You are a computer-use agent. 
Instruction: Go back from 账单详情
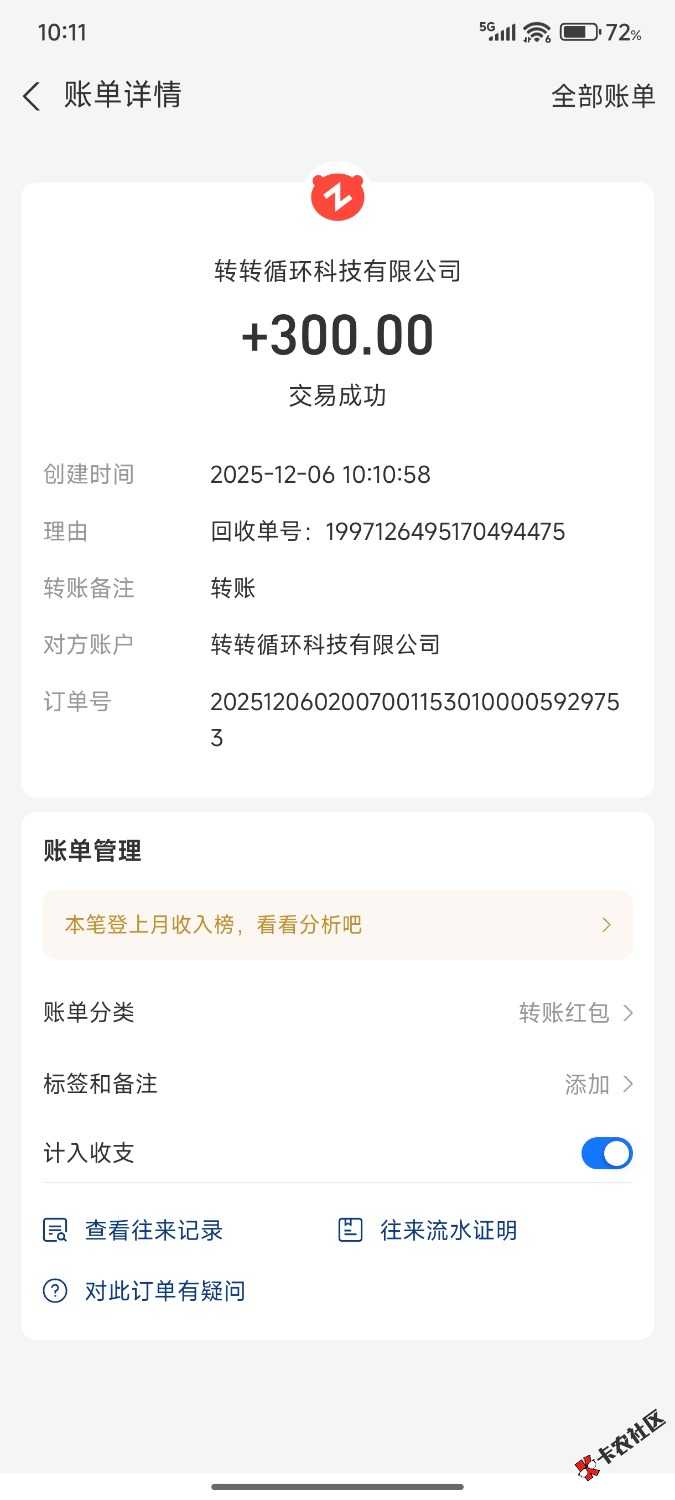32,96
